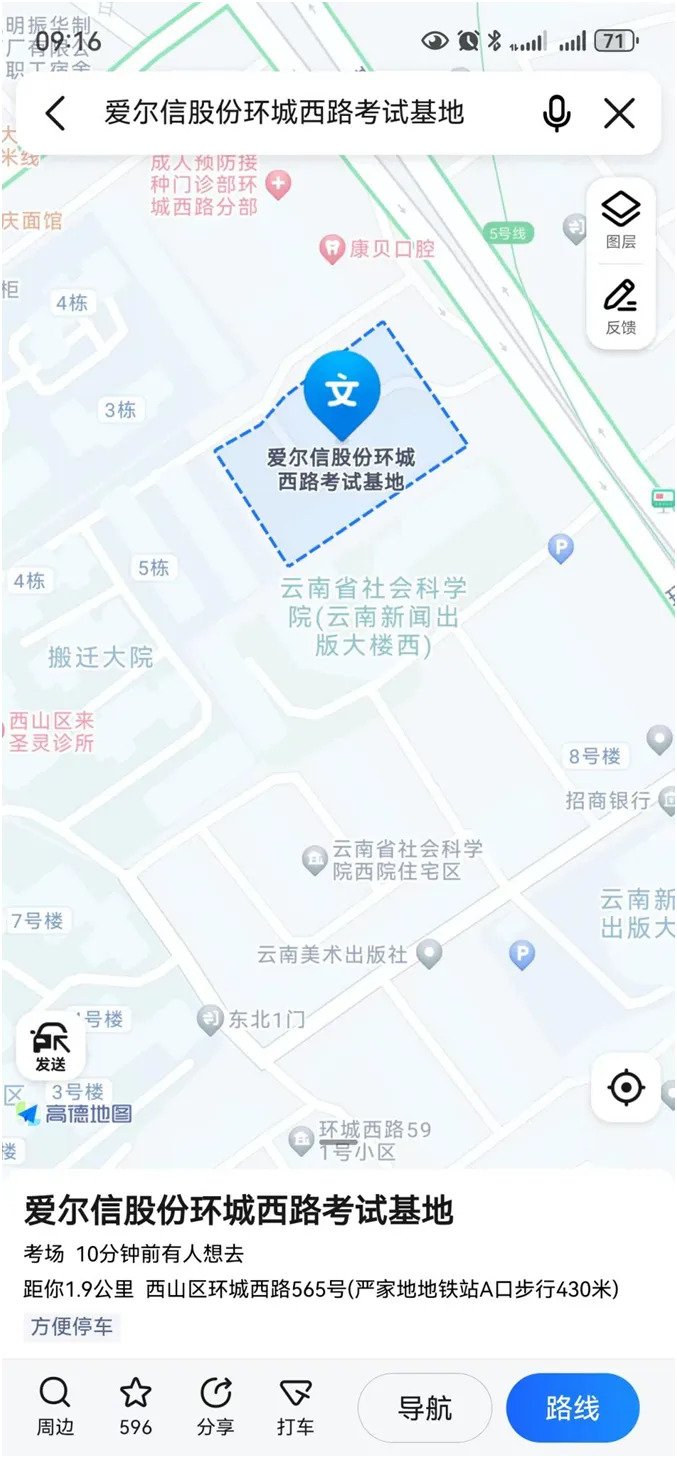Select the 云南美术出版社 map marker
The width and height of the screenshot is (677, 1458).
(x=429, y=954)
